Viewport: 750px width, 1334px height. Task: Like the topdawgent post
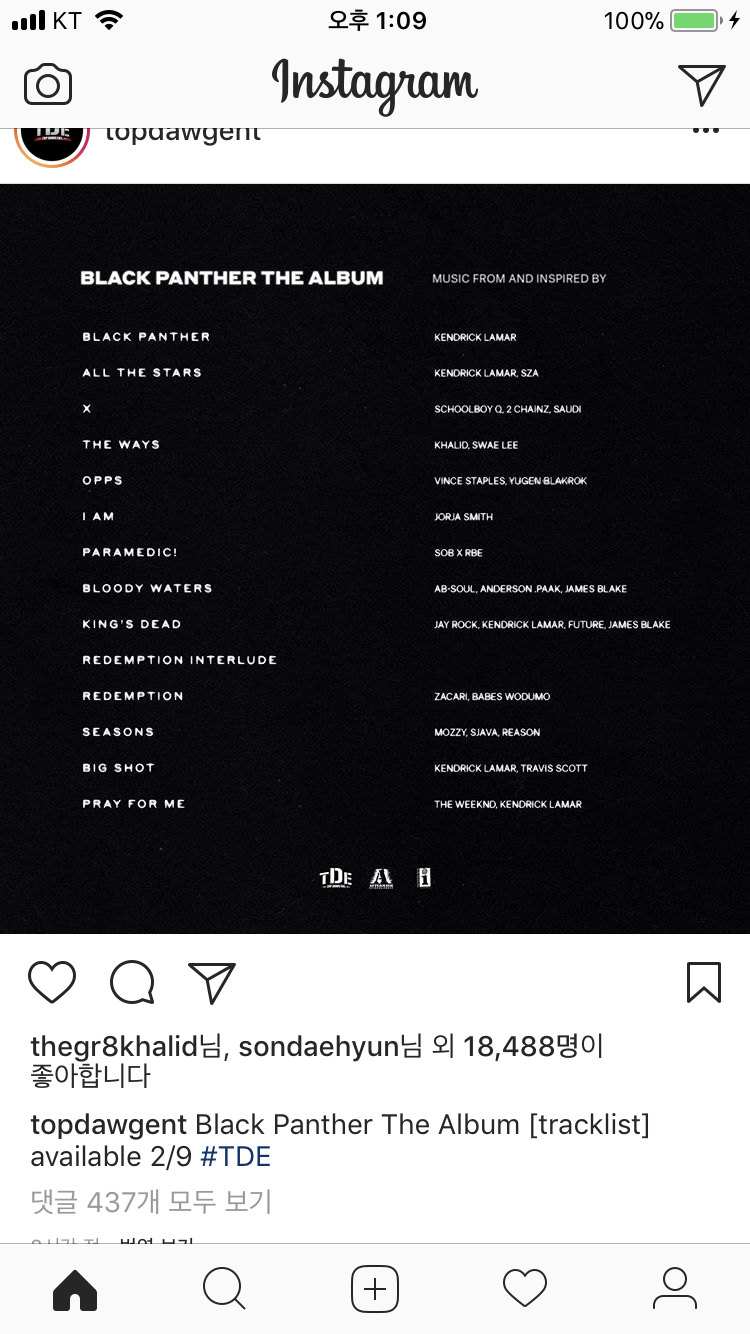[52, 982]
